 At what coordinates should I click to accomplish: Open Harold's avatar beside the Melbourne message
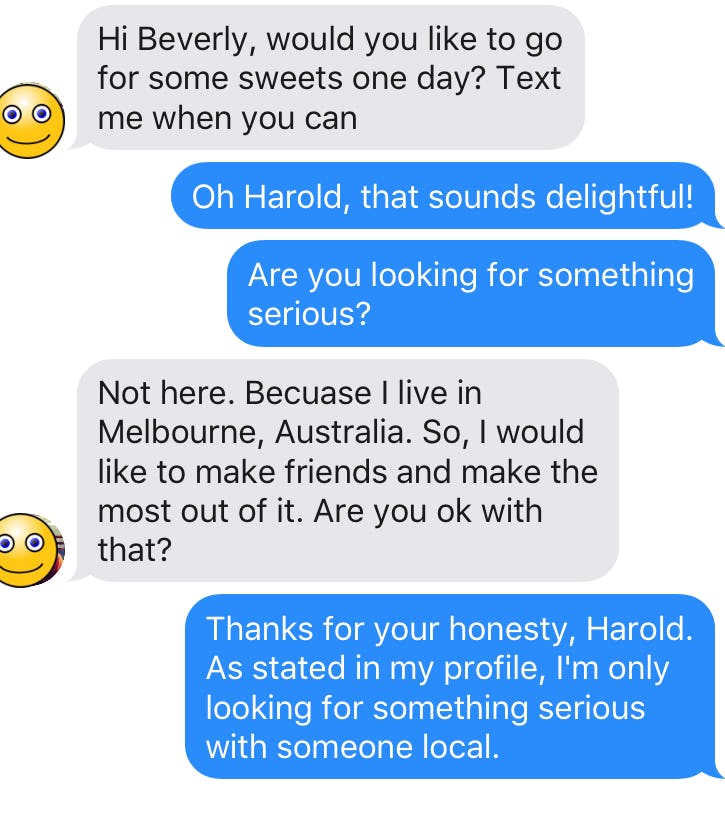point(30,549)
